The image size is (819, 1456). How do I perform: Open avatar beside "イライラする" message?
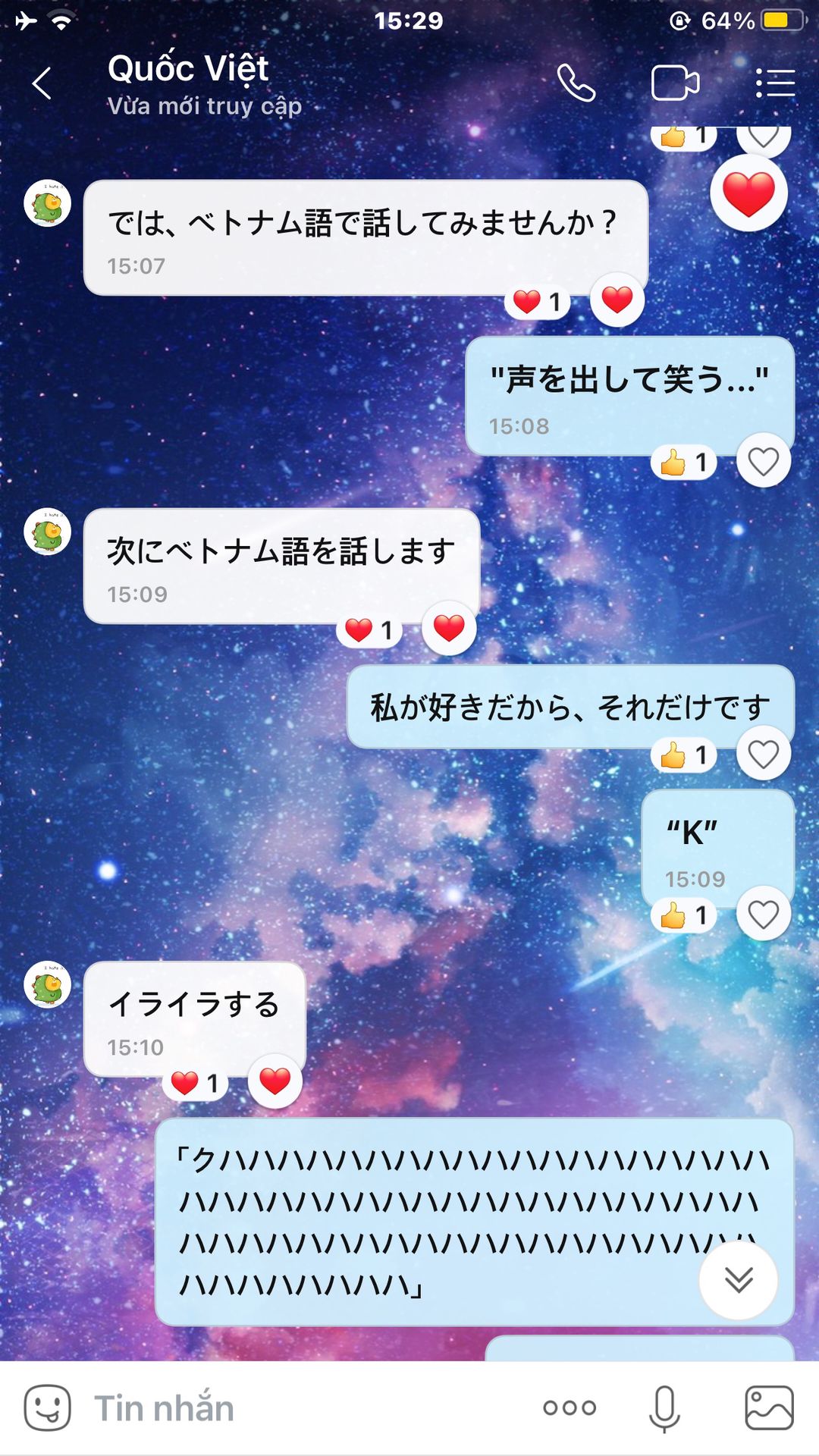click(x=48, y=985)
